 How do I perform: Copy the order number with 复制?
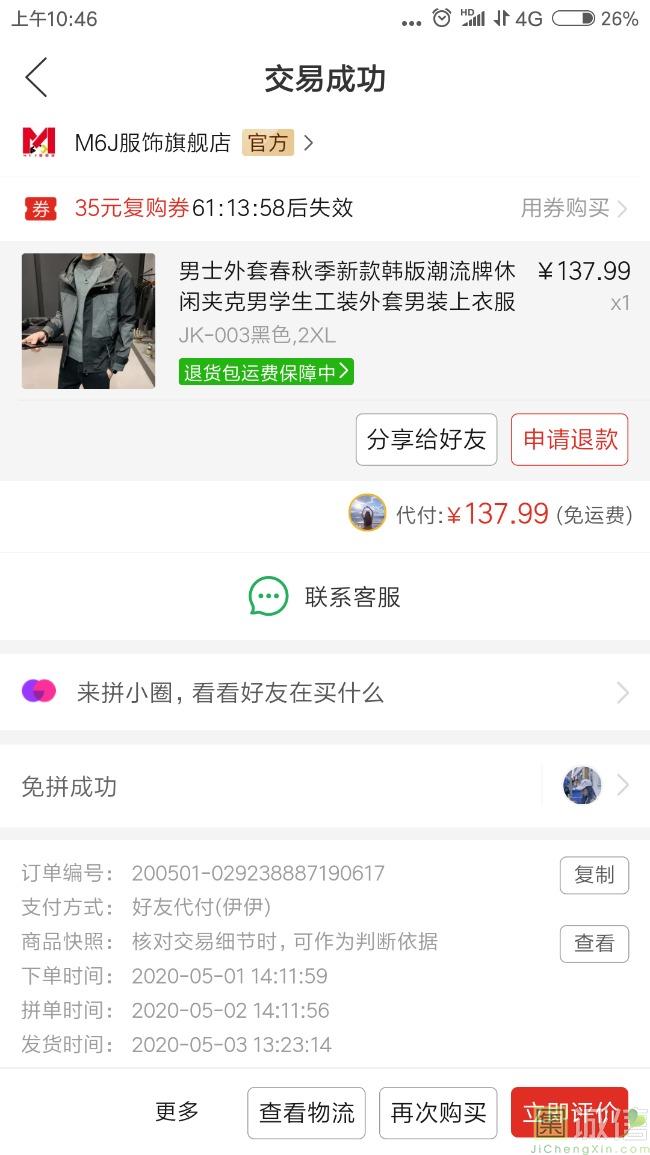(594, 875)
